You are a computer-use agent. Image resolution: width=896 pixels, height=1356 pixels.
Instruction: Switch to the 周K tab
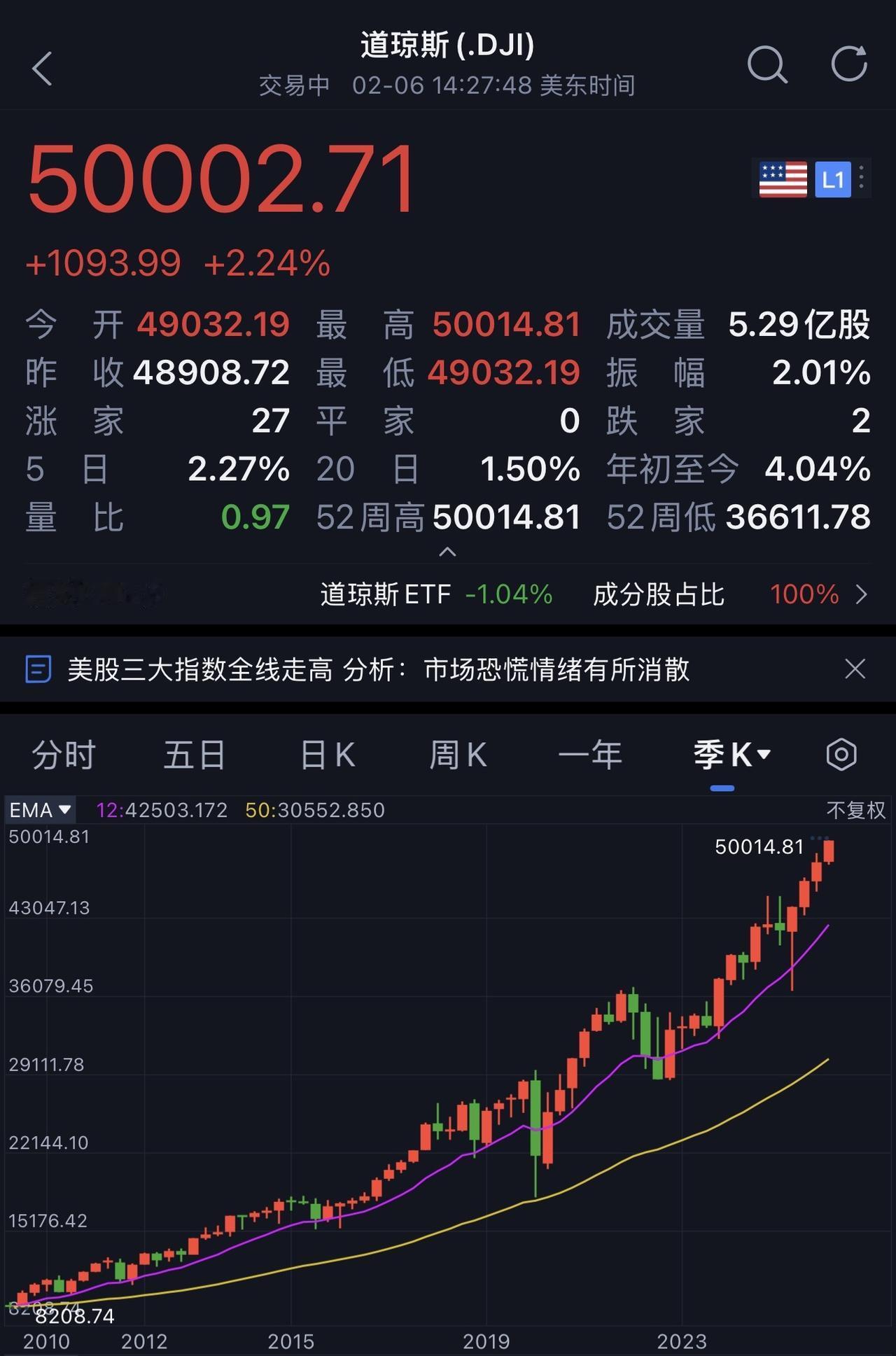click(x=457, y=754)
